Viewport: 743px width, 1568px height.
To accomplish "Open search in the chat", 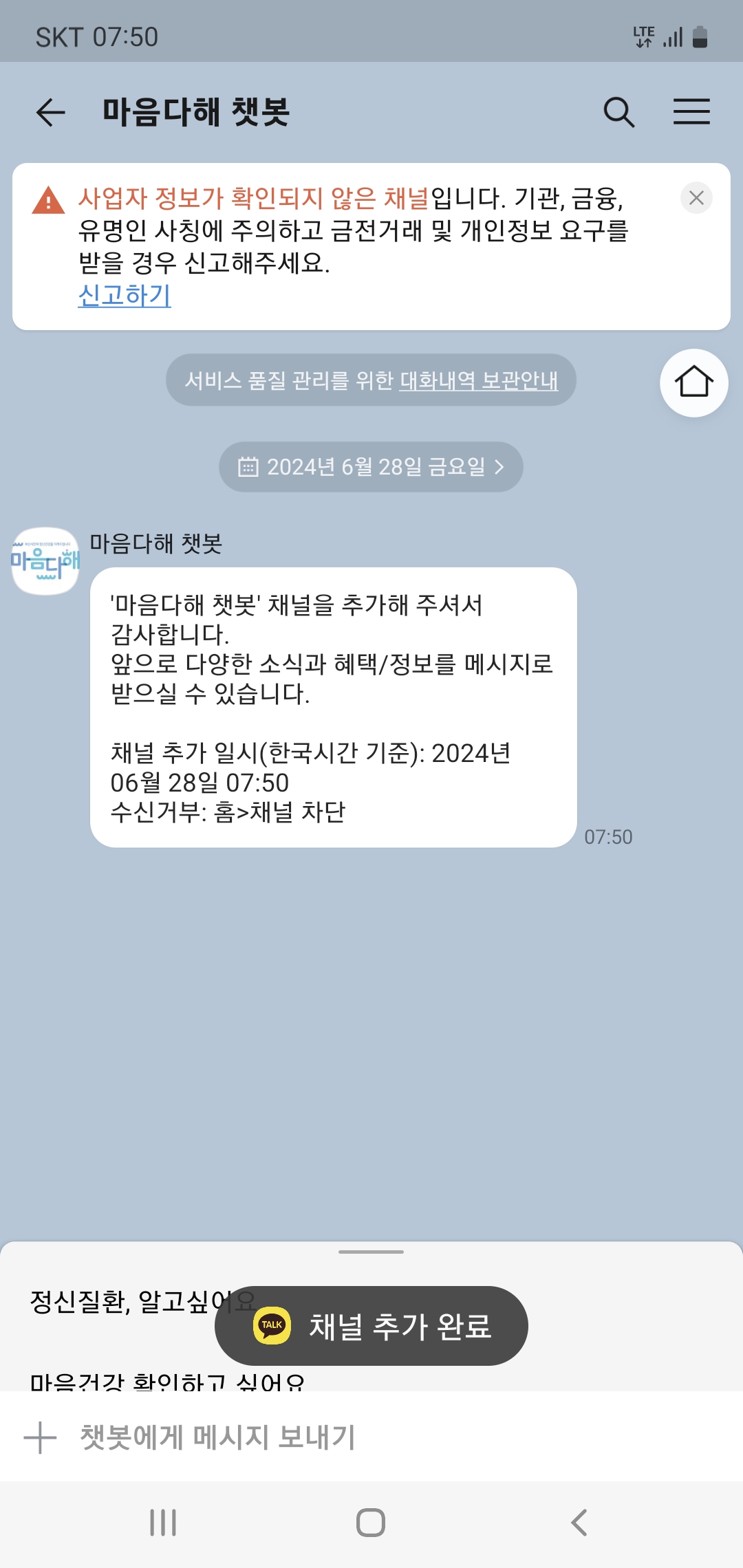I will click(x=618, y=112).
